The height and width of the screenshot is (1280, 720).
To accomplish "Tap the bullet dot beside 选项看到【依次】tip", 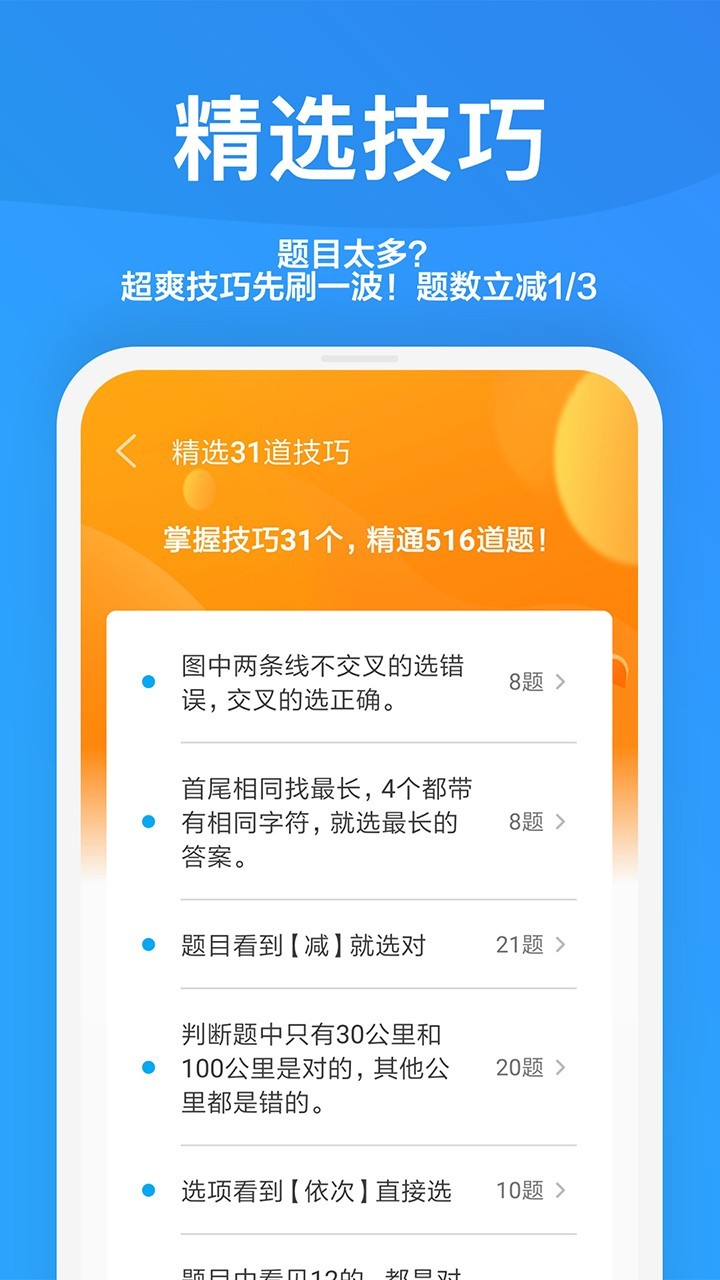I will click(148, 1191).
